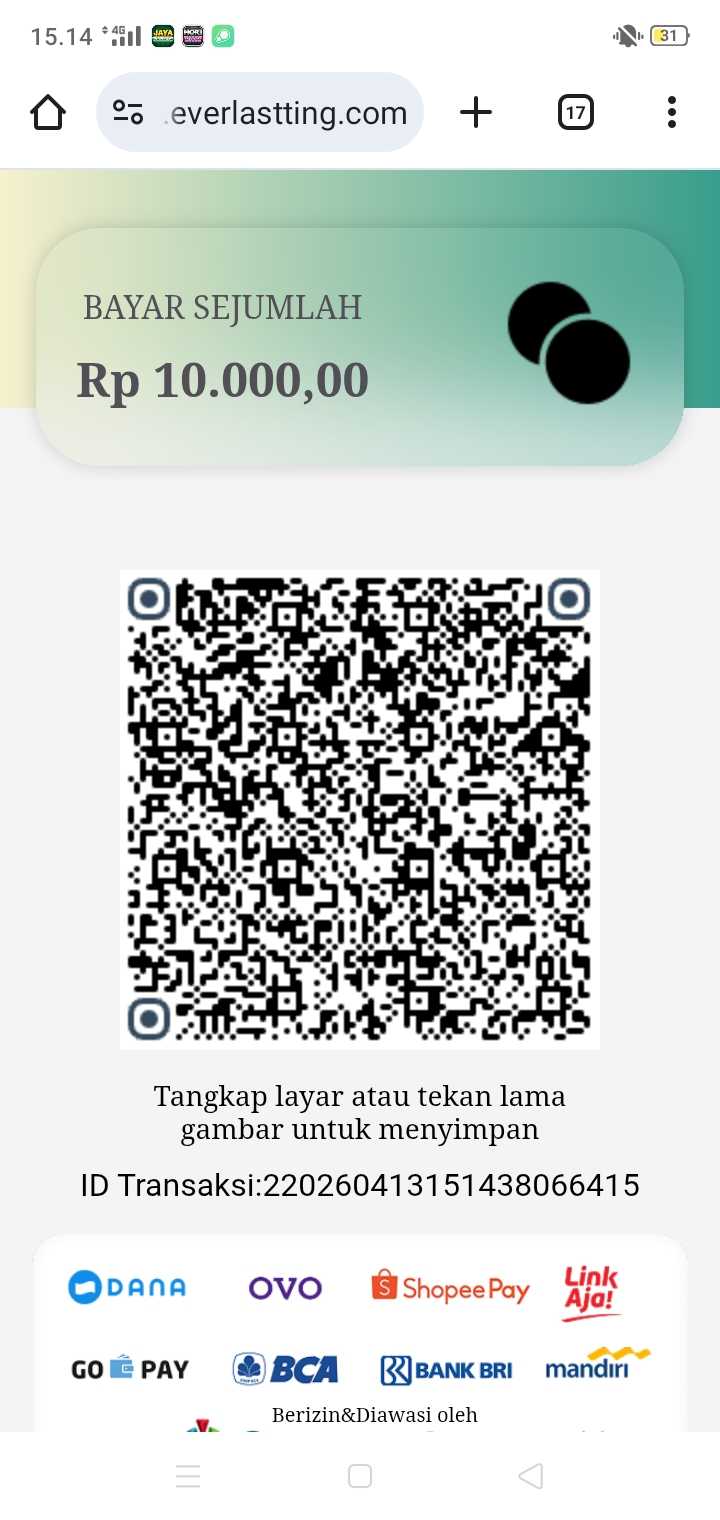This screenshot has width=720, height=1520.
Task: Select the OVO payment icon
Action: pyautogui.click(x=284, y=1287)
